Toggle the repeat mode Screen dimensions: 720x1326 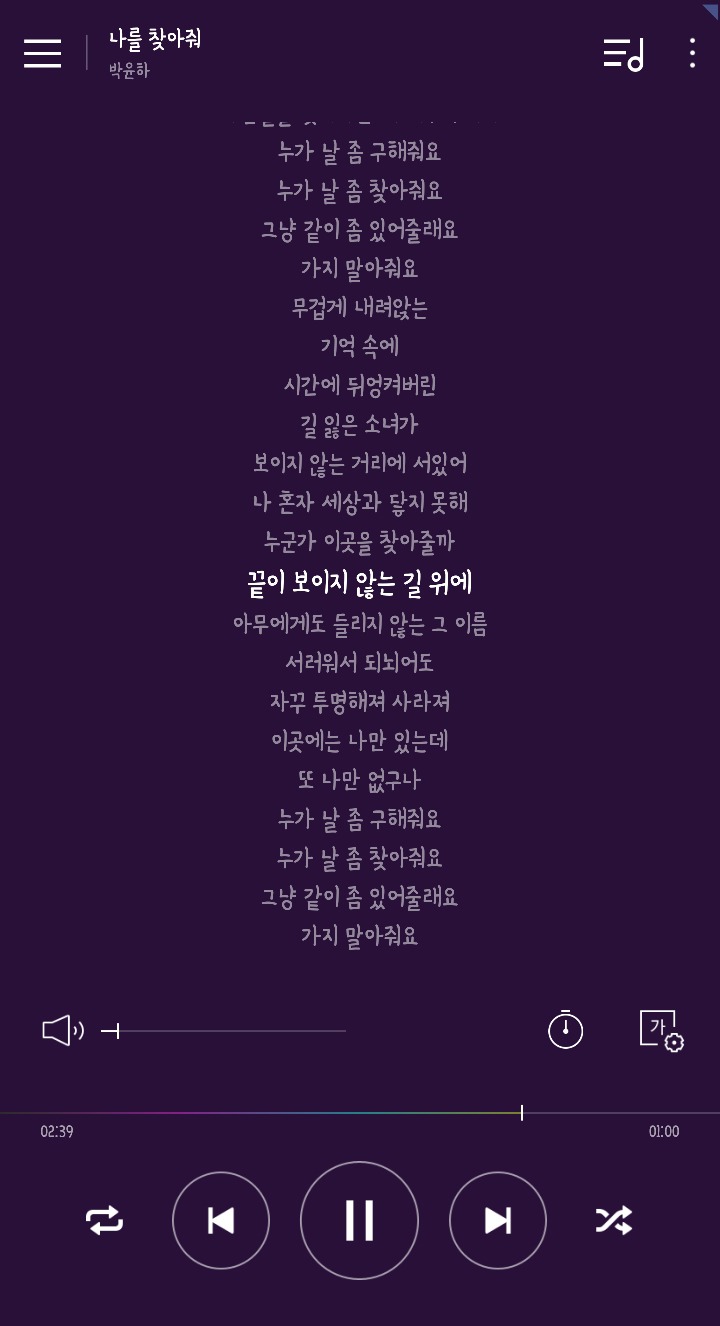(x=104, y=1220)
